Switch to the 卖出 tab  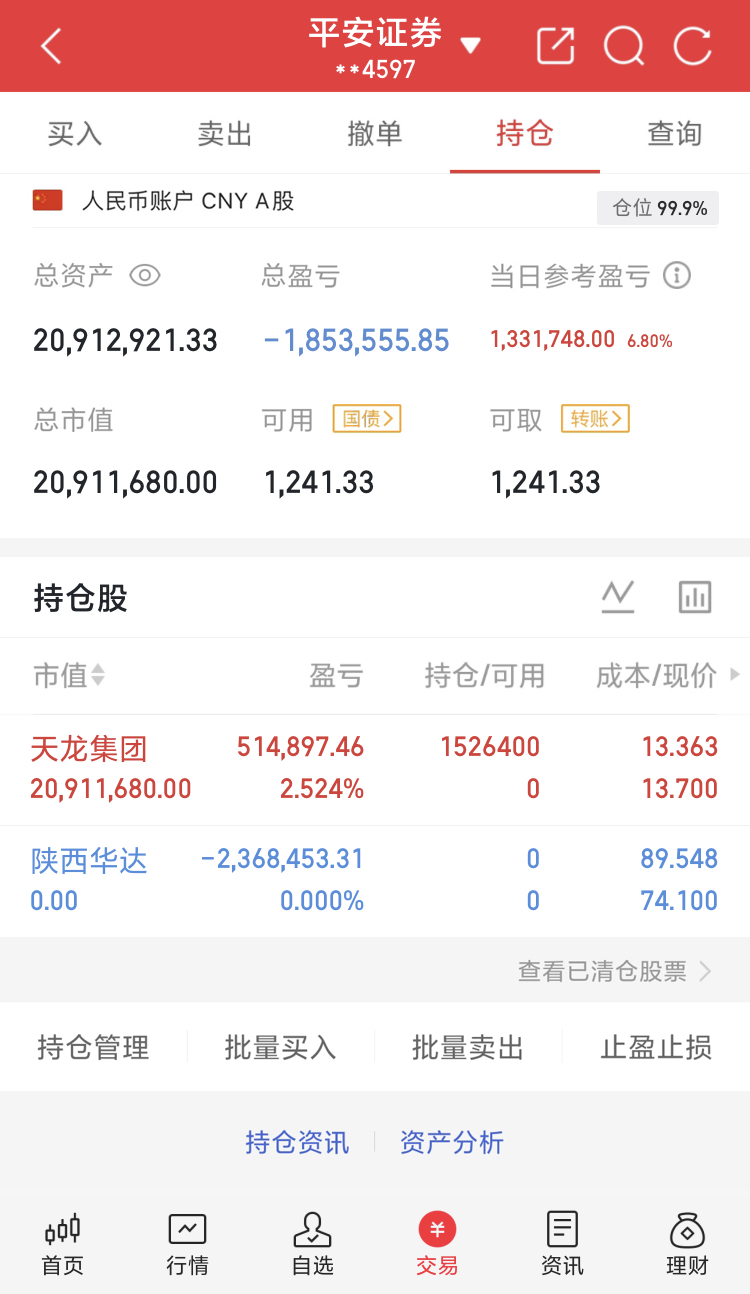click(x=225, y=134)
